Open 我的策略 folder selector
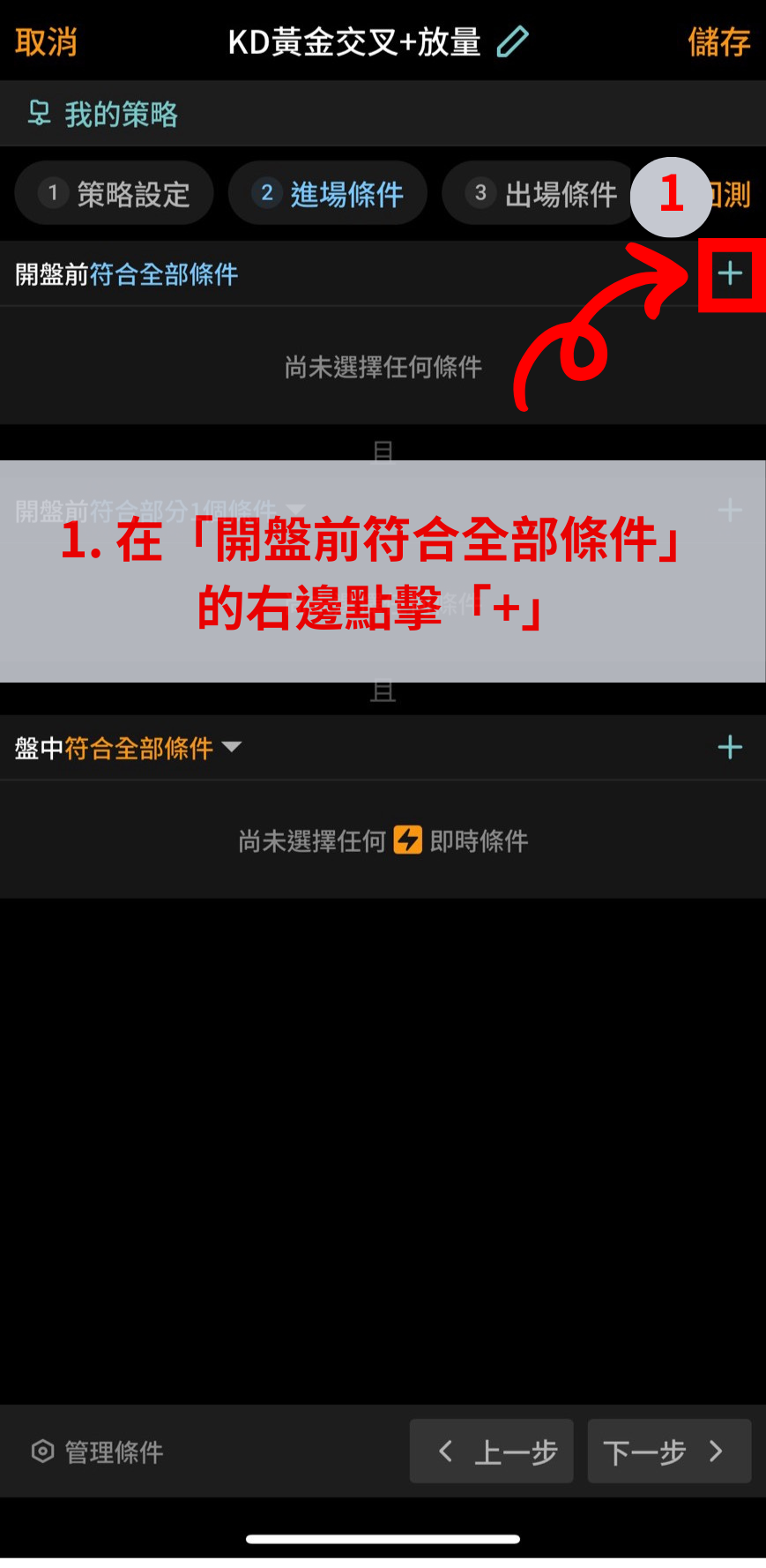 104,114
